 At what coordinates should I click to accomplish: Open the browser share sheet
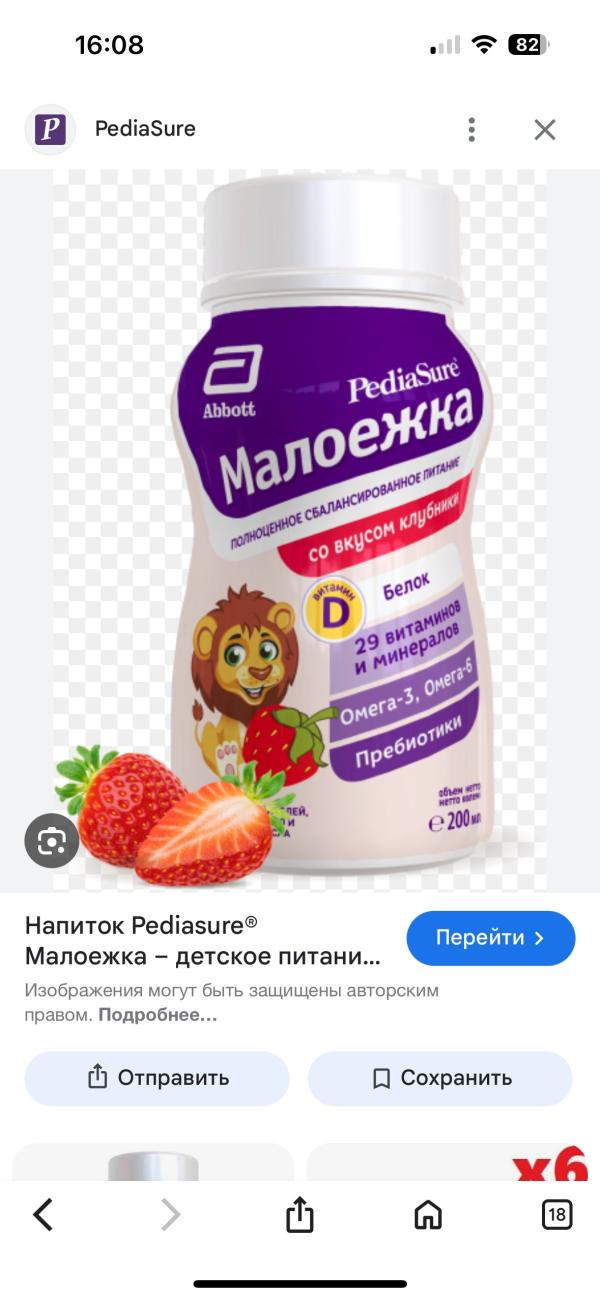coord(300,1215)
